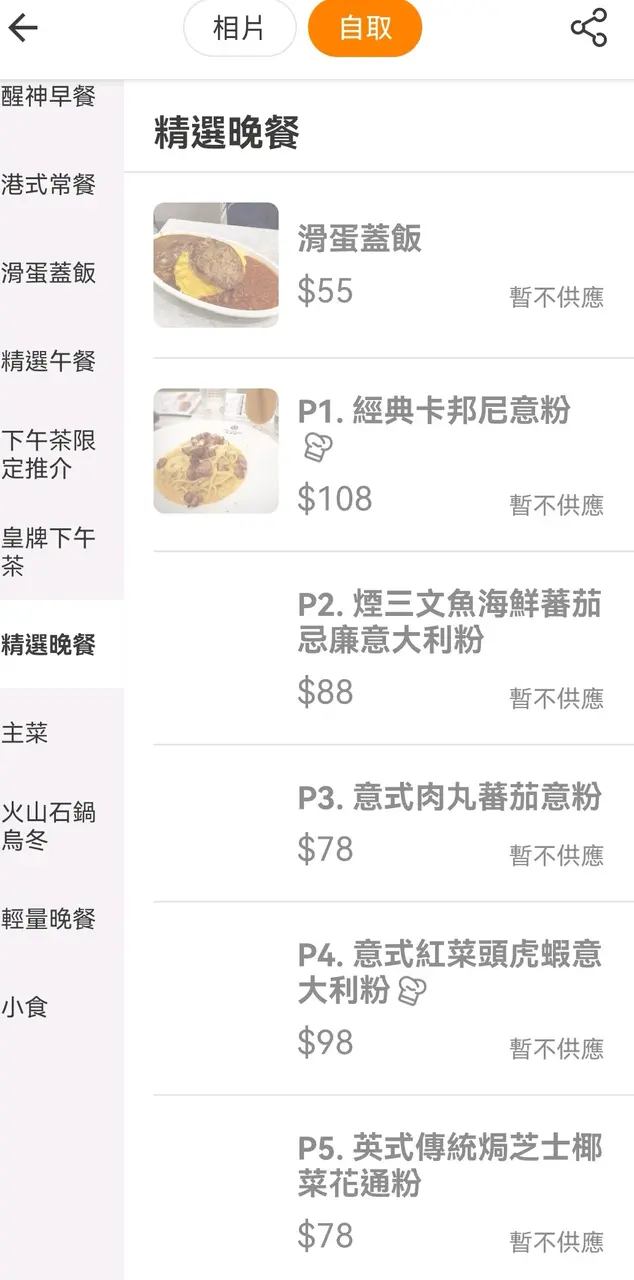Image resolution: width=634 pixels, height=1280 pixels.
Task: Share this restaurant menu
Action: (589, 28)
